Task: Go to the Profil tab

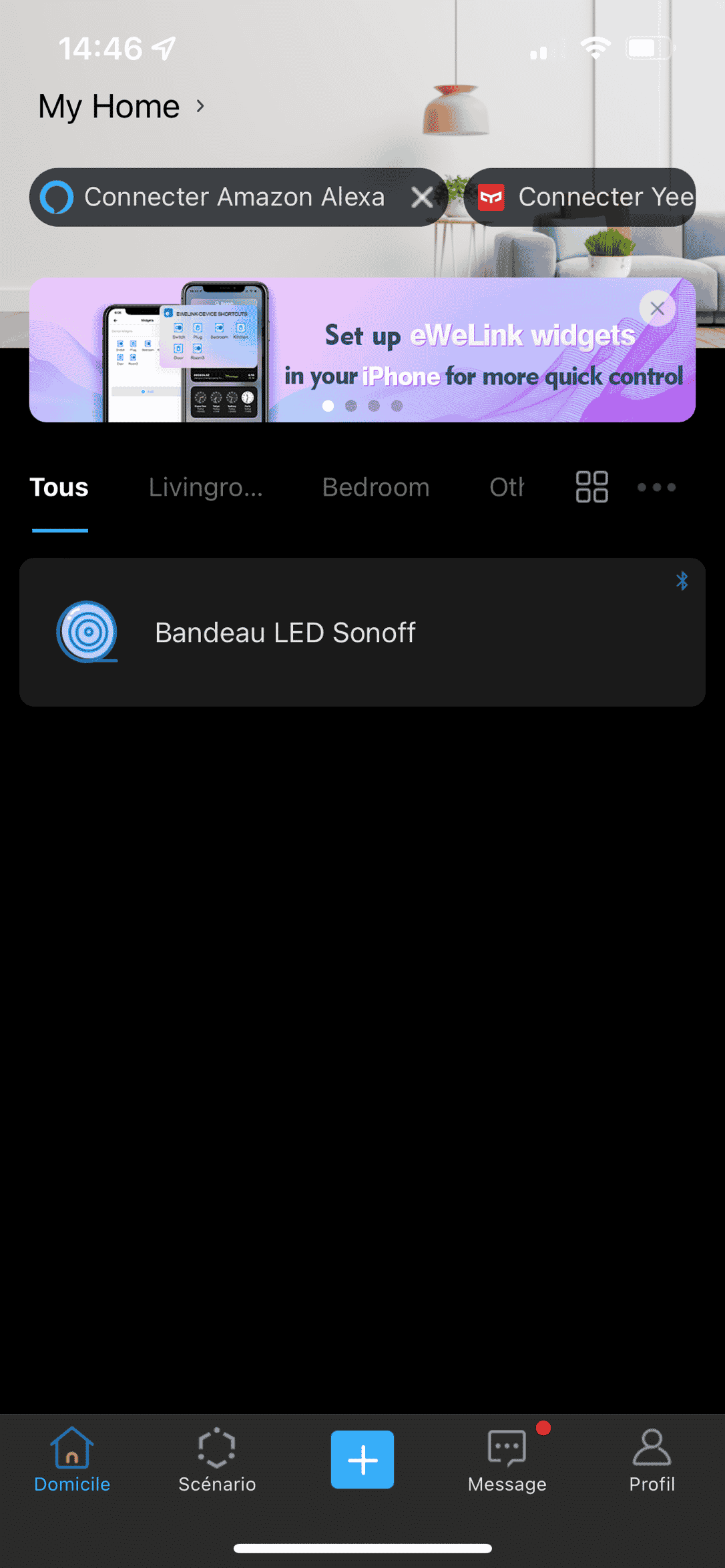Action: 652,1461
